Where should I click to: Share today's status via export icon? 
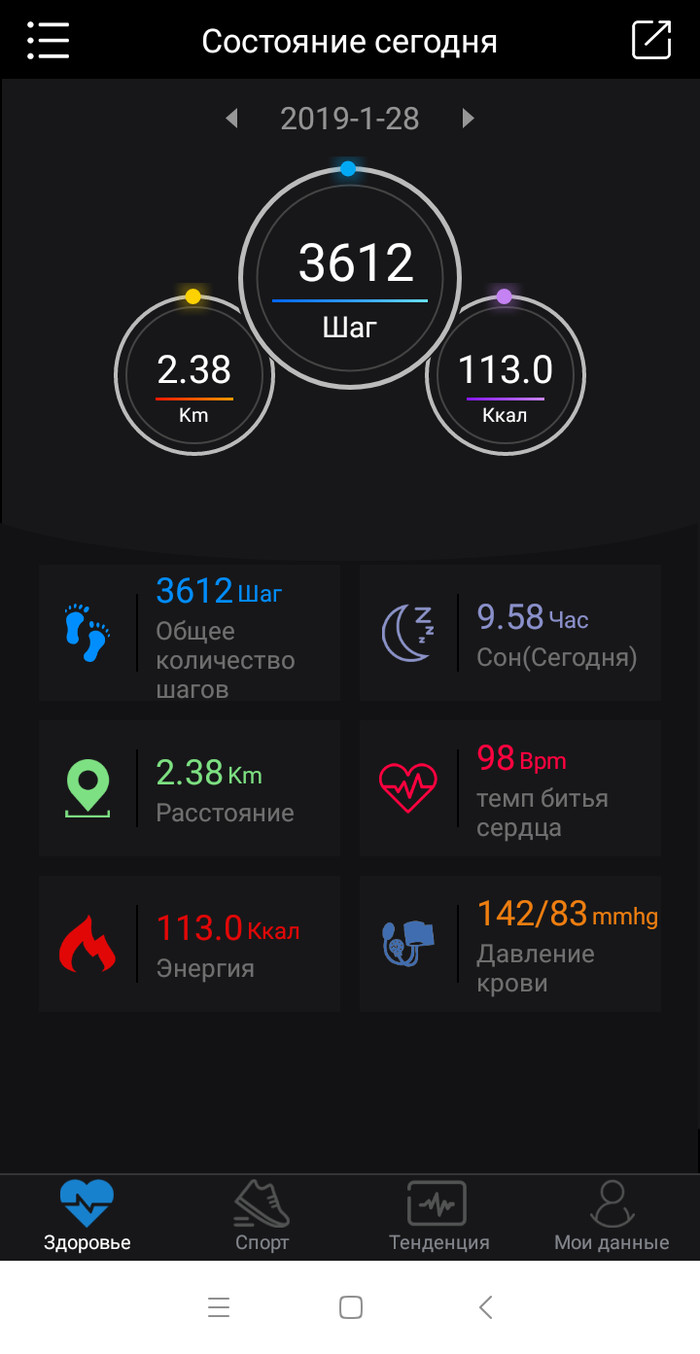click(651, 40)
